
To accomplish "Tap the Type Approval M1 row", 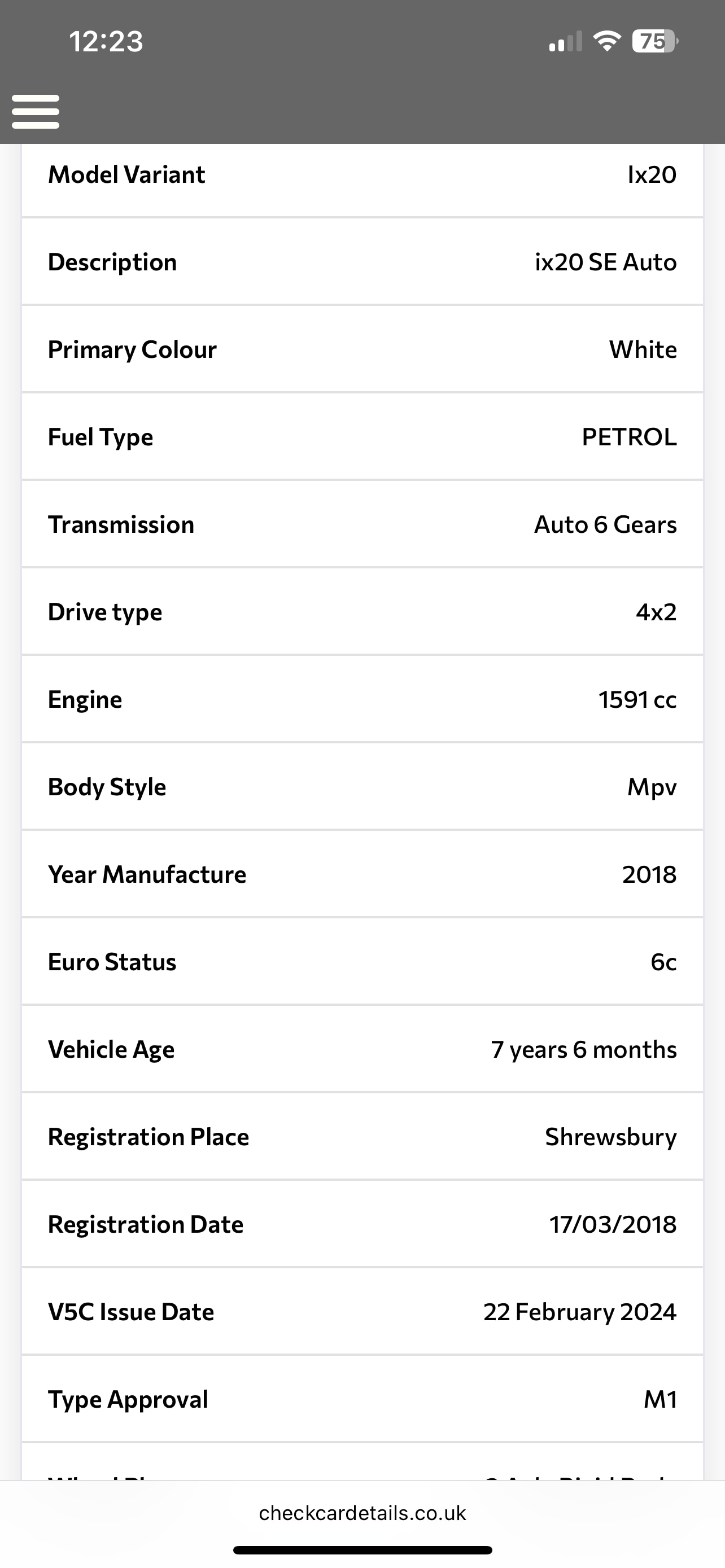I will click(x=362, y=1399).
